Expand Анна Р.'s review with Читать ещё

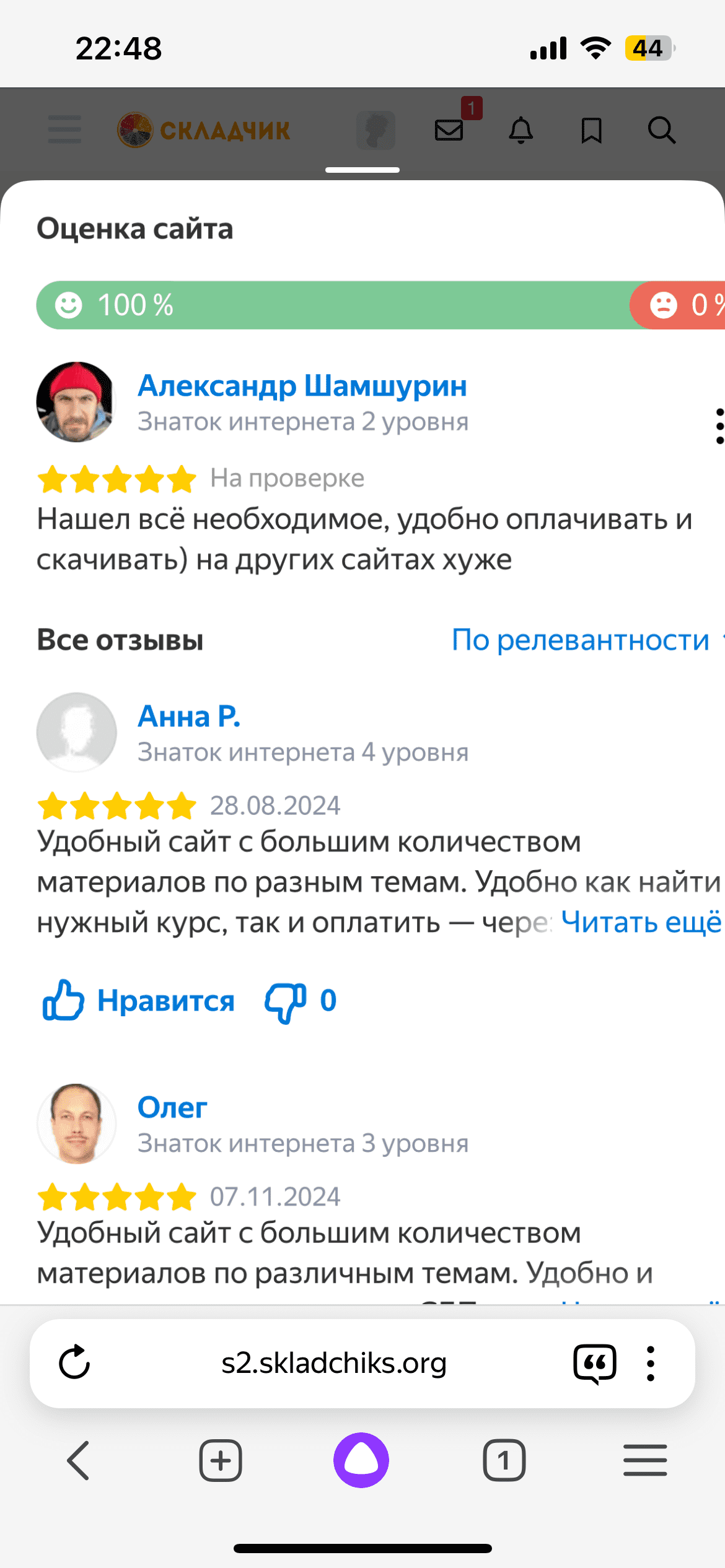tap(641, 922)
